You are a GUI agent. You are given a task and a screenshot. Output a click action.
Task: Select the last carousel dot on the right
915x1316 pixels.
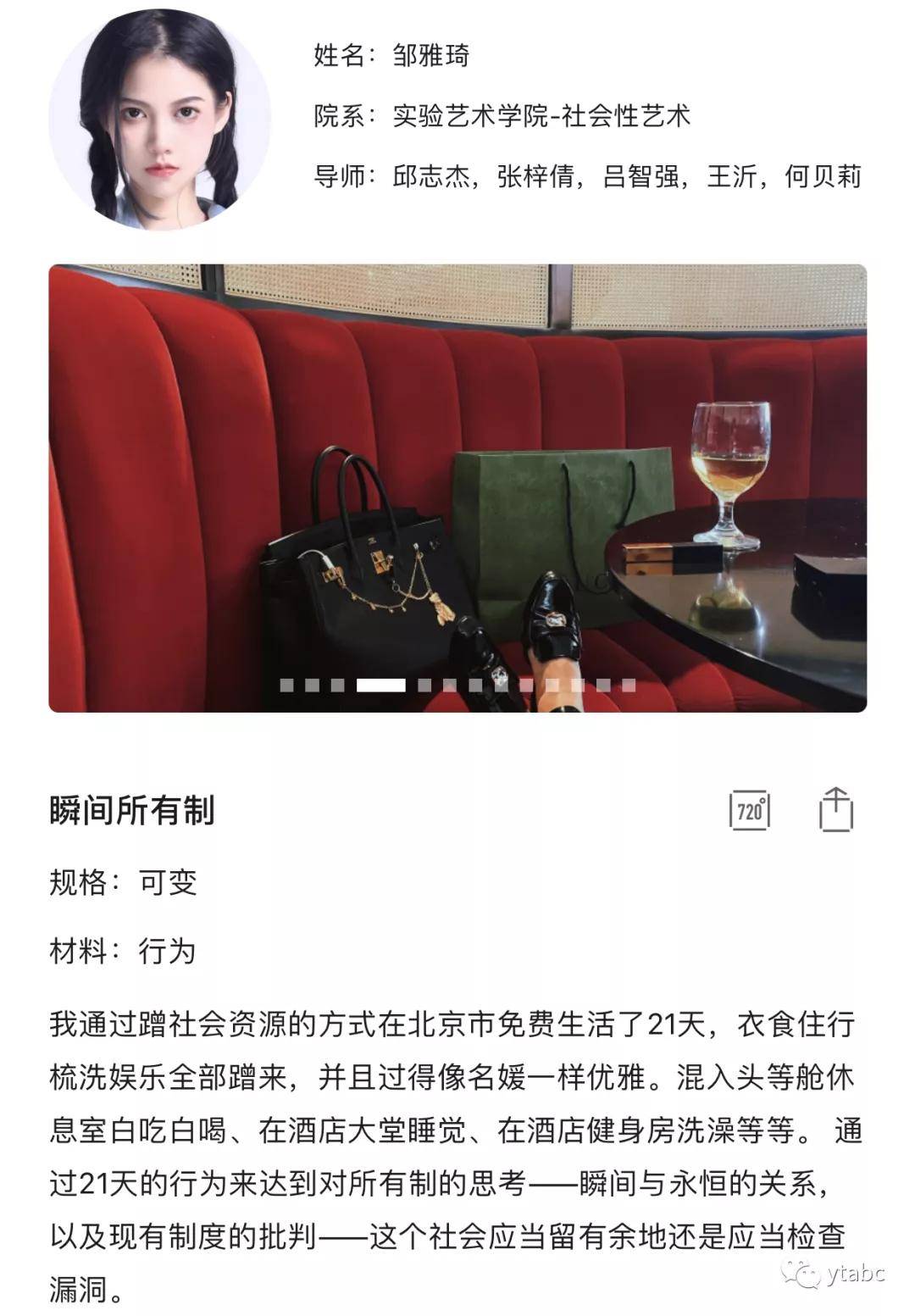point(629,684)
